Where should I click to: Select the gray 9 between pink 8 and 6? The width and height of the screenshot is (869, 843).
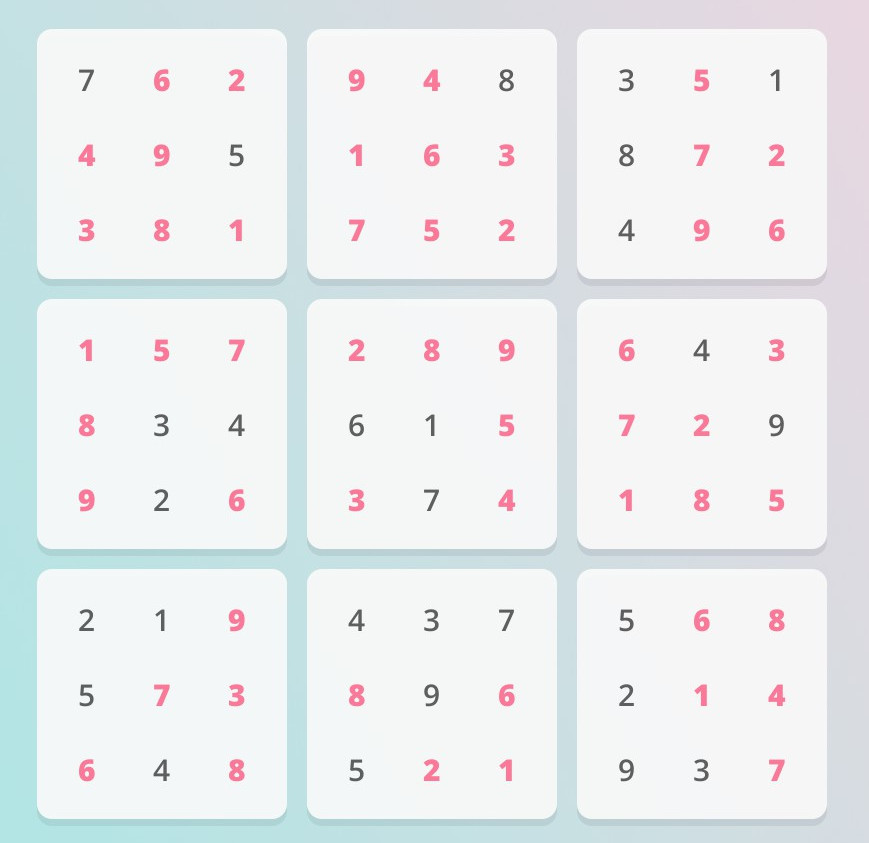(x=431, y=696)
